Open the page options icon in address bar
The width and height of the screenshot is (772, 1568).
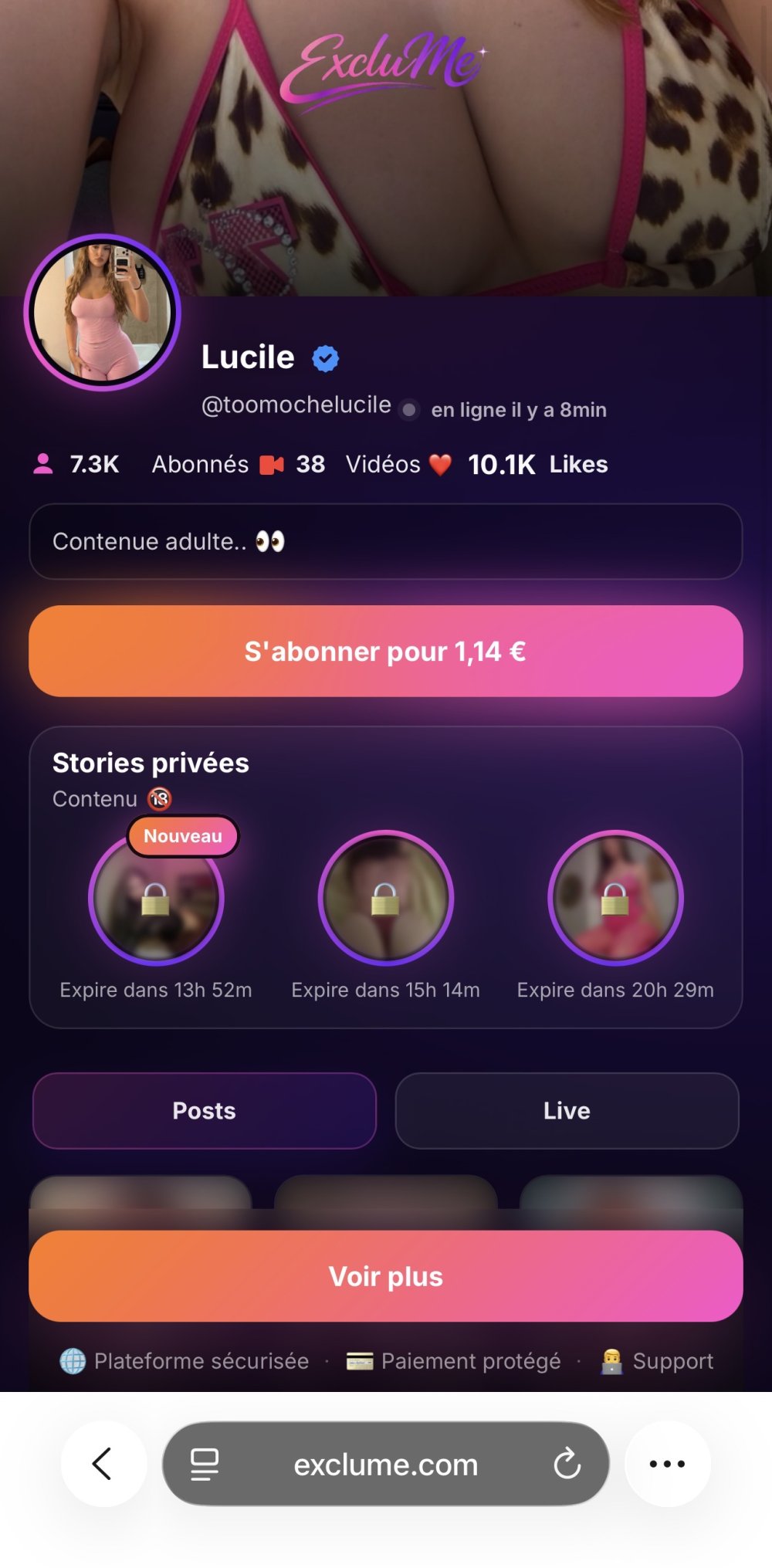(205, 1463)
